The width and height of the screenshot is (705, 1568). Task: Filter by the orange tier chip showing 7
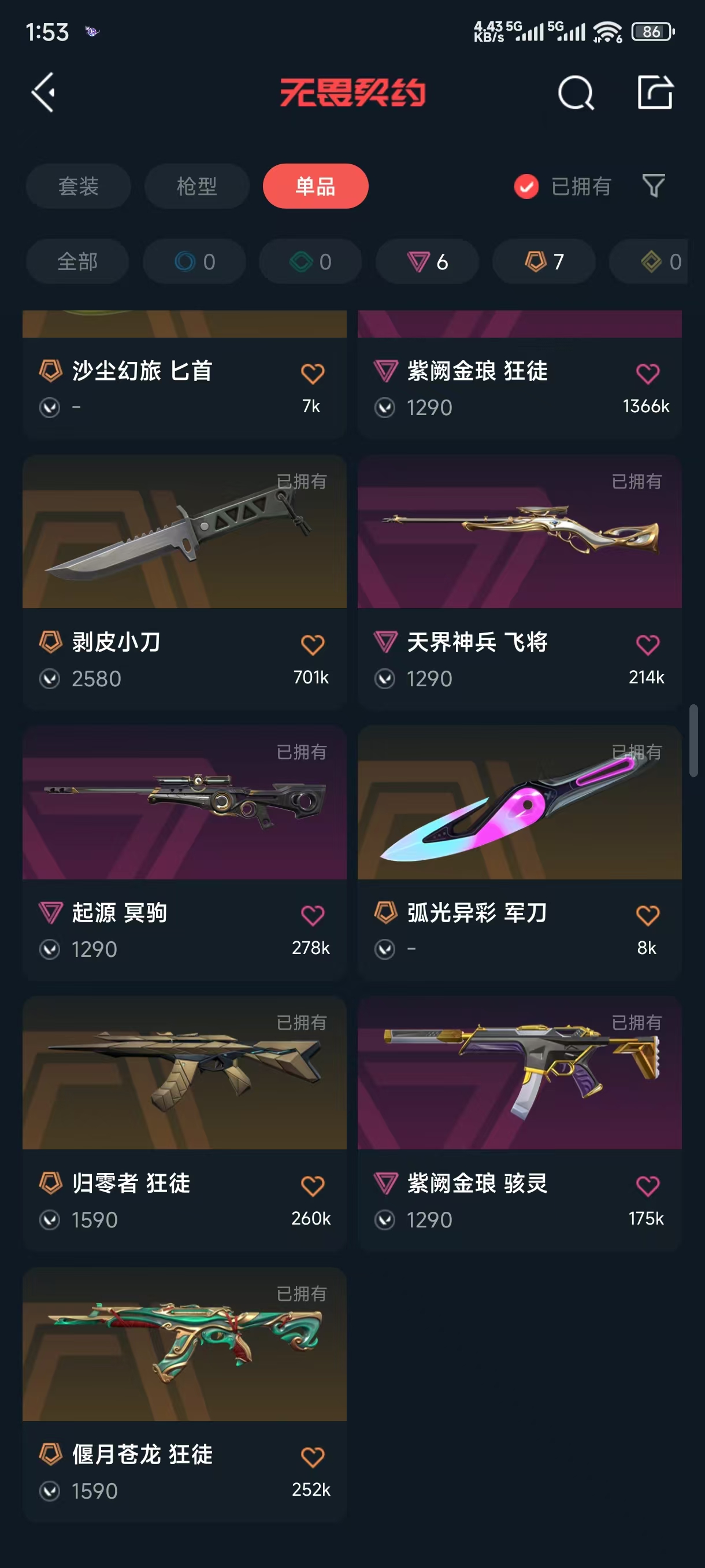pos(544,262)
